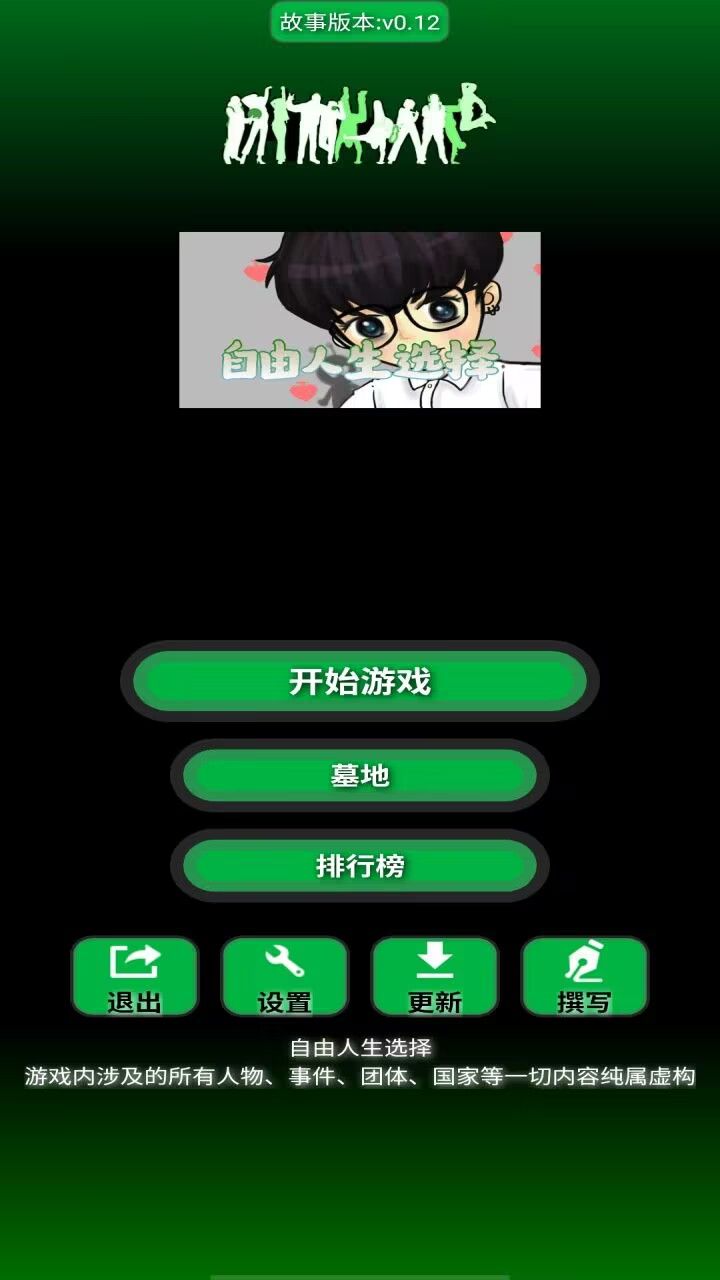Open 设置 settings
Image resolution: width=720 pixels, height=1280 pixels.
click(285, 977)
